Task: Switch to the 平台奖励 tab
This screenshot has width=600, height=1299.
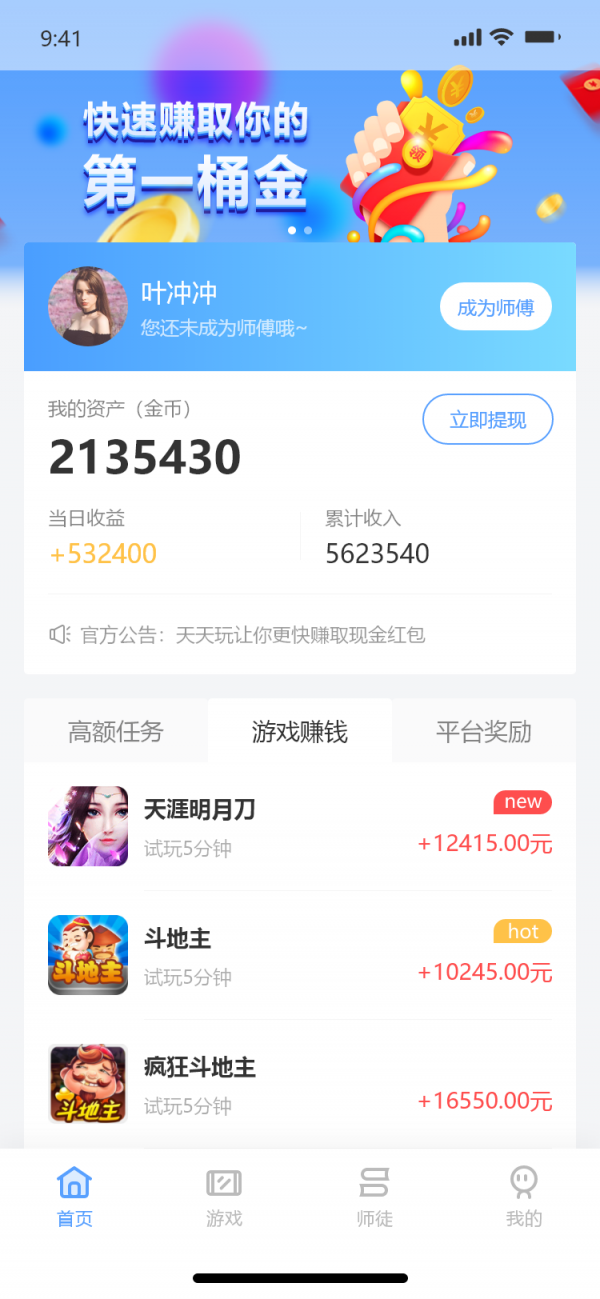Action: [x=484, y=732]
